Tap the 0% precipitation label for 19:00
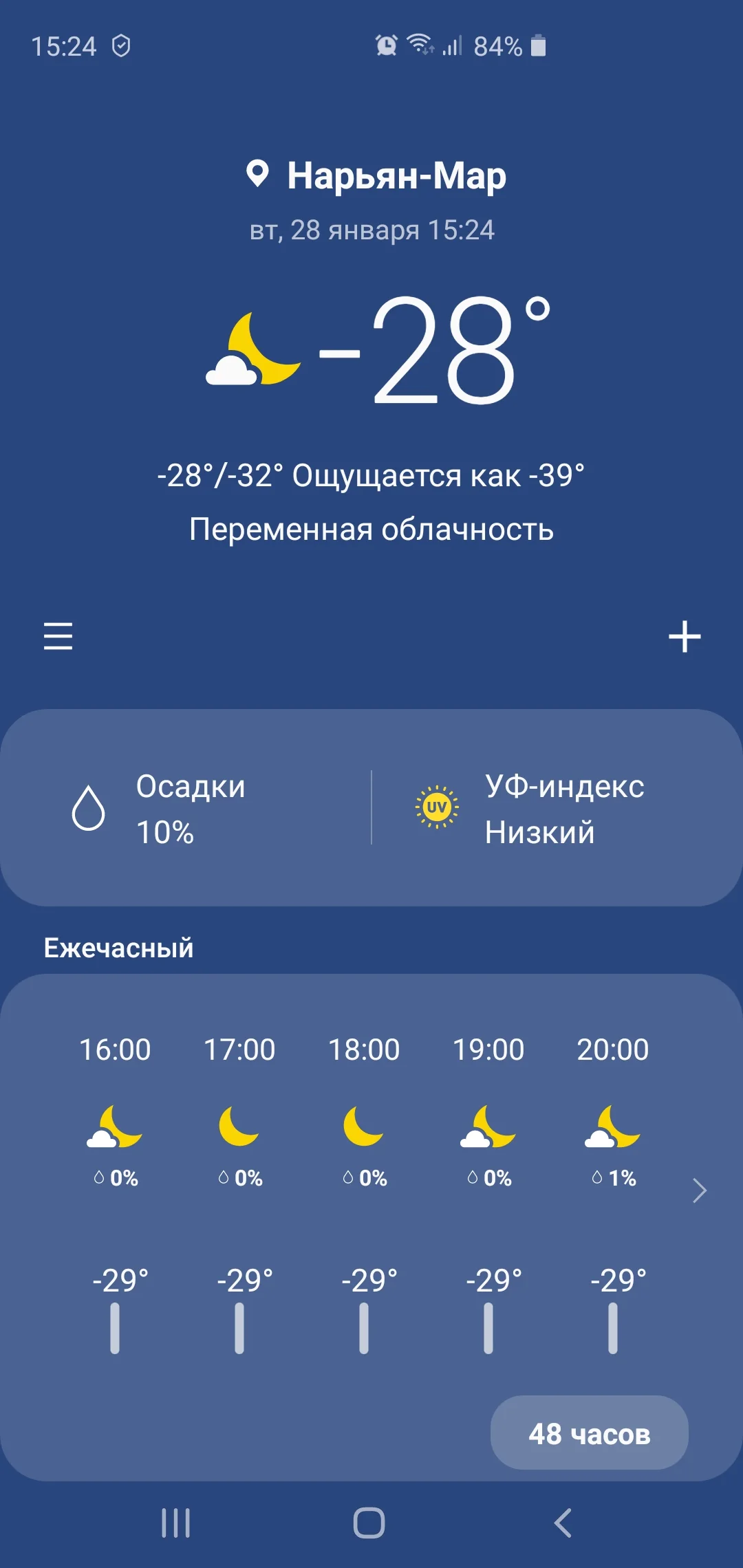The height and width of the screenshot is (1568, 743). coord(489,1177)
